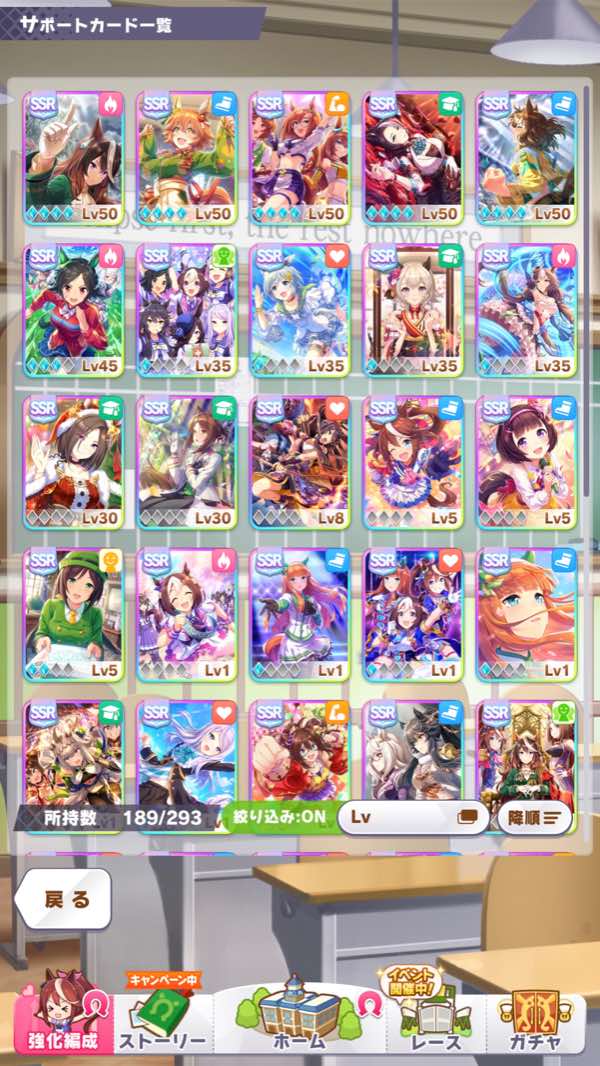The height and width of the screenshot is (1066, 600).
Task: Open the レース tab
Action: tap(437, 1017)
